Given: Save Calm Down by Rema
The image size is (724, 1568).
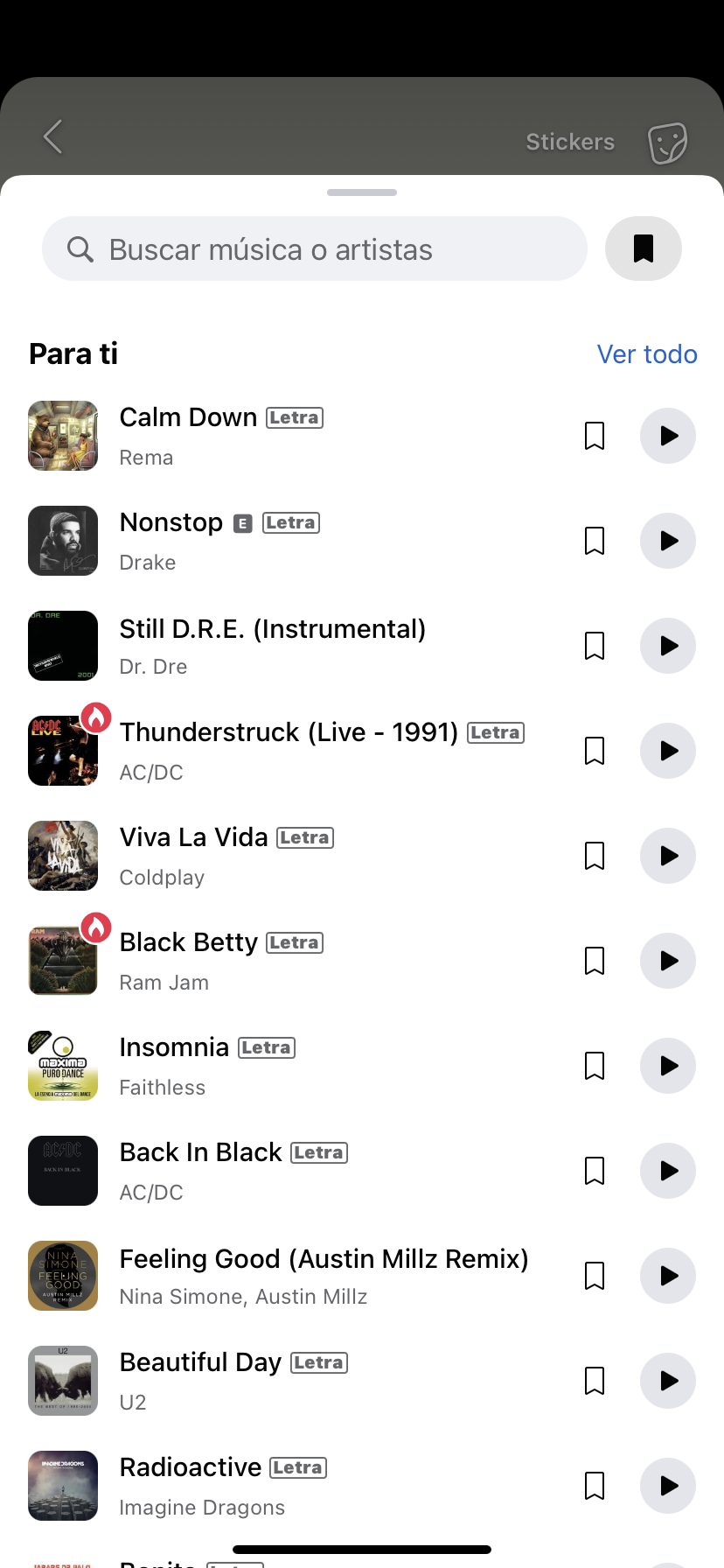Looking at the screenshot, I should point(595,436).
